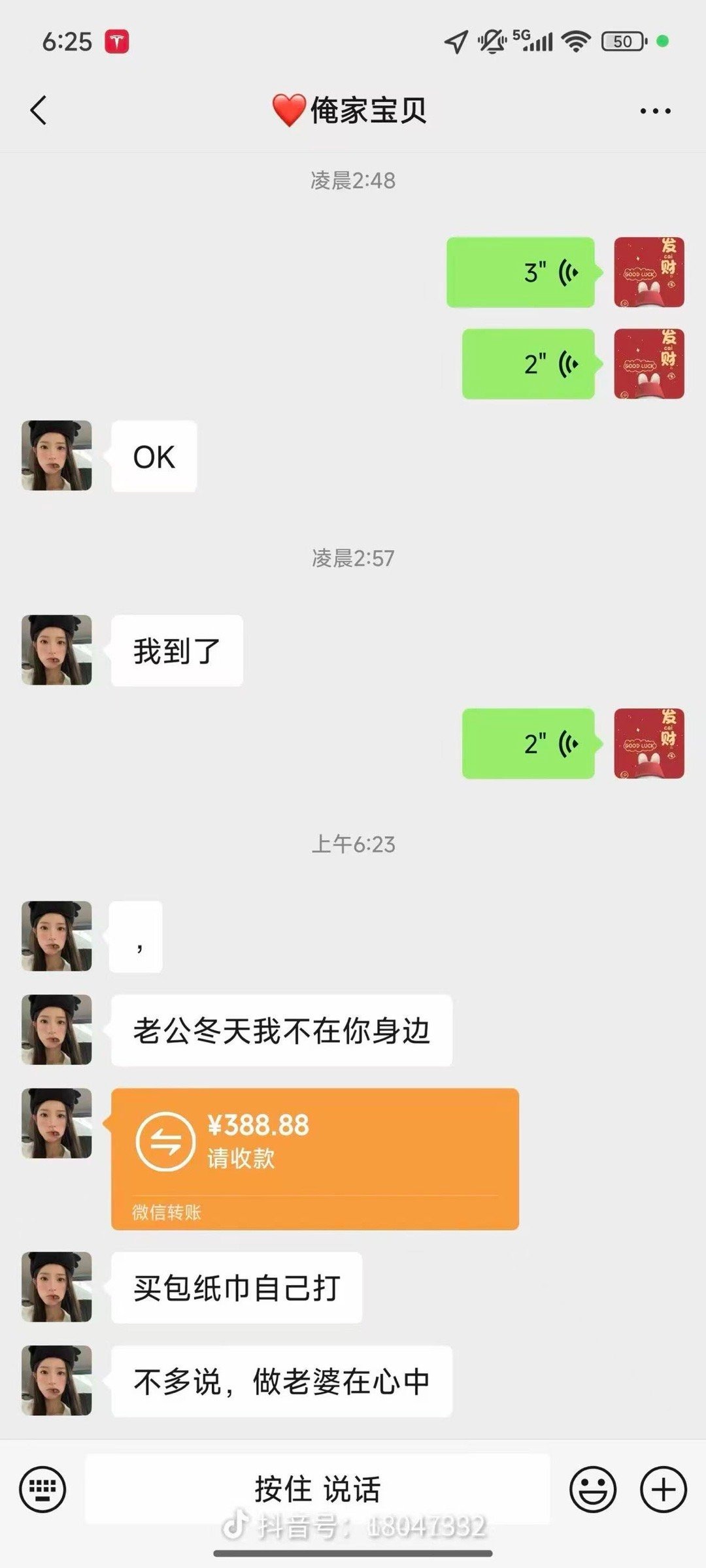Tap the hold-to-talk voice button

(318, 1490)
